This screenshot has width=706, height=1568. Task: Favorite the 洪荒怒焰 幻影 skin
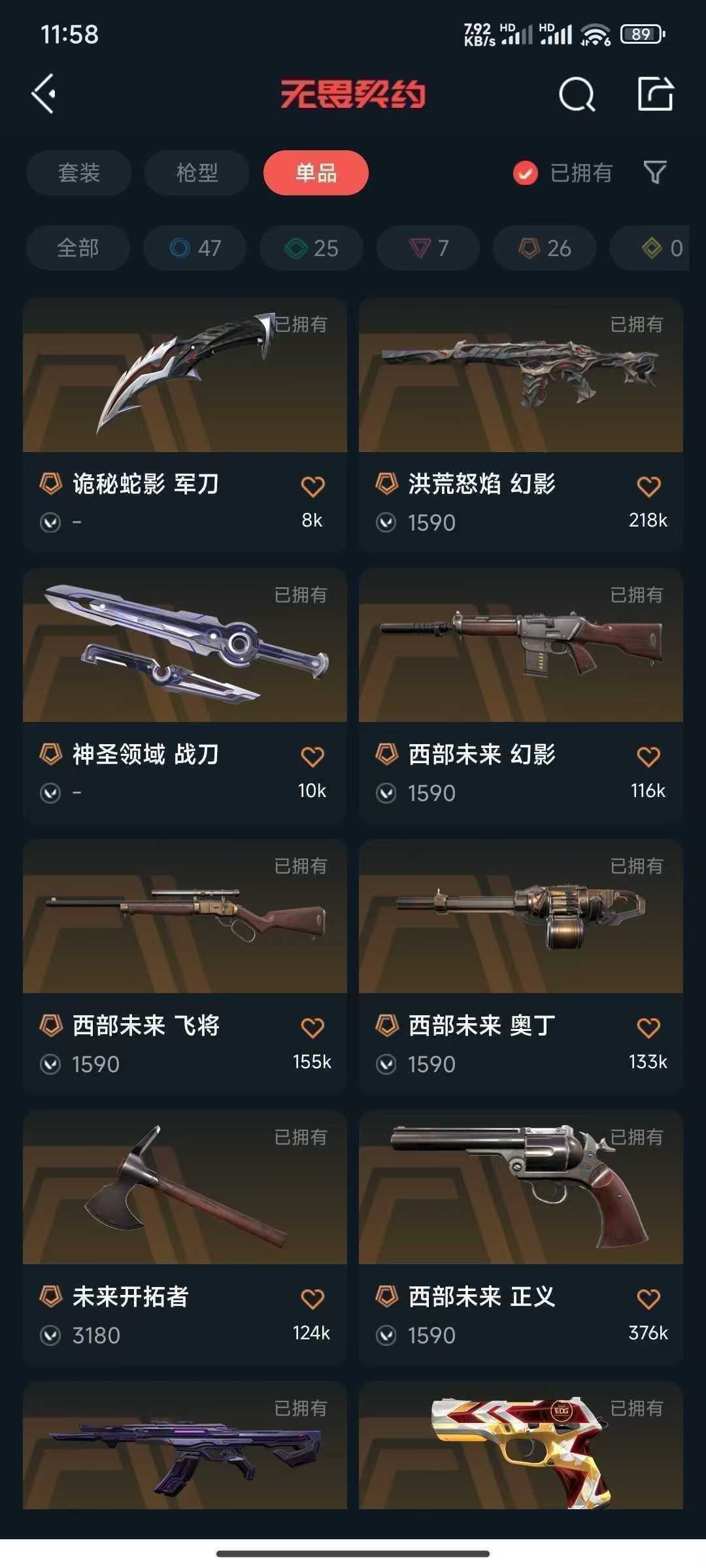(648, 486)
